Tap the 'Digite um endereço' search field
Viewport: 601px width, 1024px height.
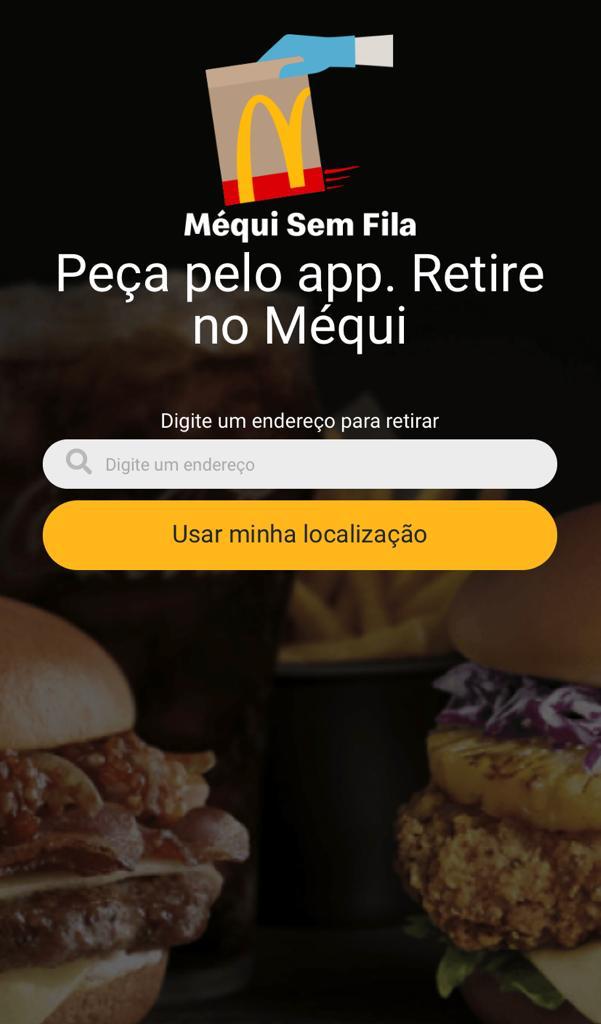300,464
